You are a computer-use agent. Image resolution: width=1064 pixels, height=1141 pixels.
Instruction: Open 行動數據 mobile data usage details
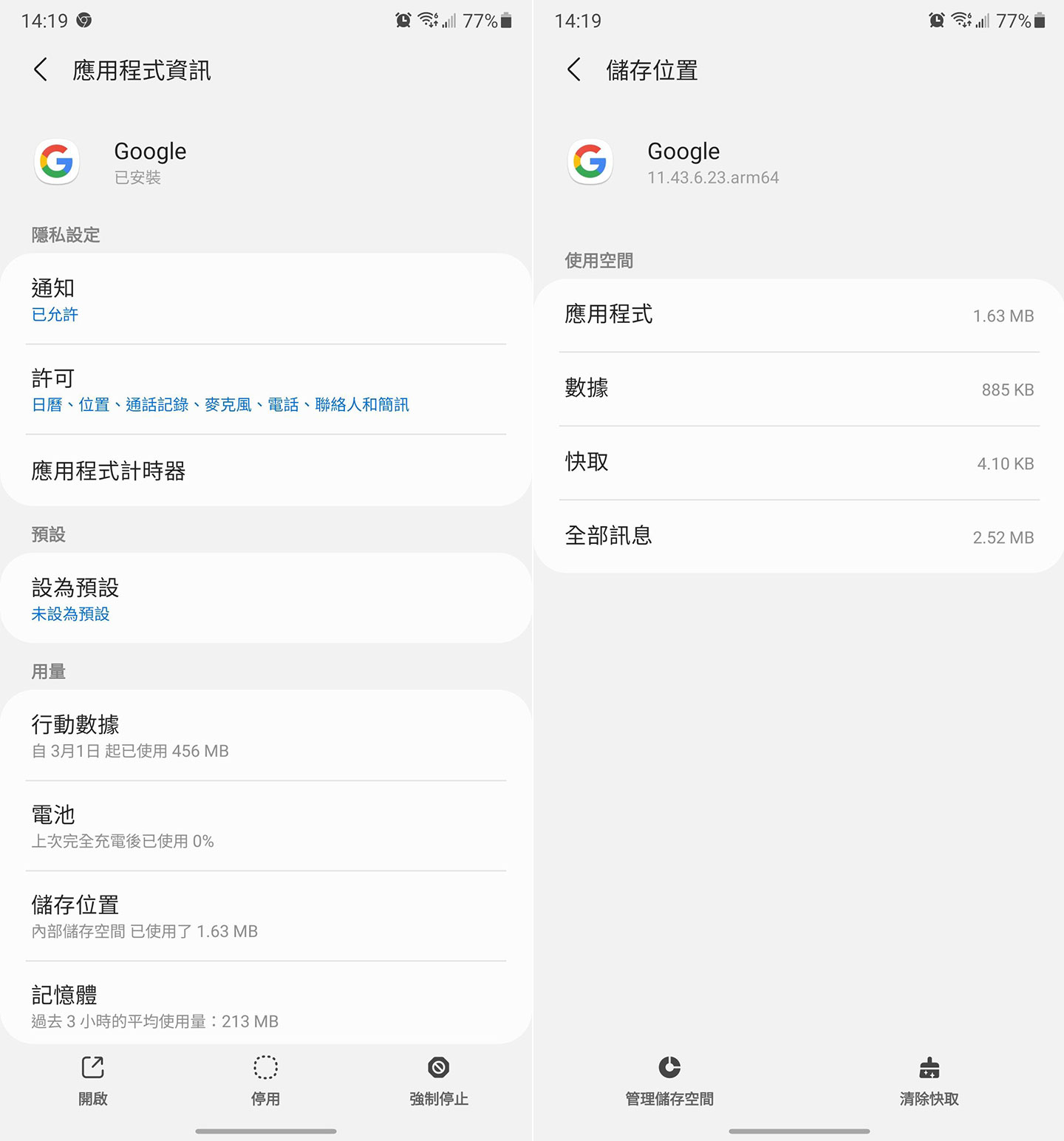point(266,735)
